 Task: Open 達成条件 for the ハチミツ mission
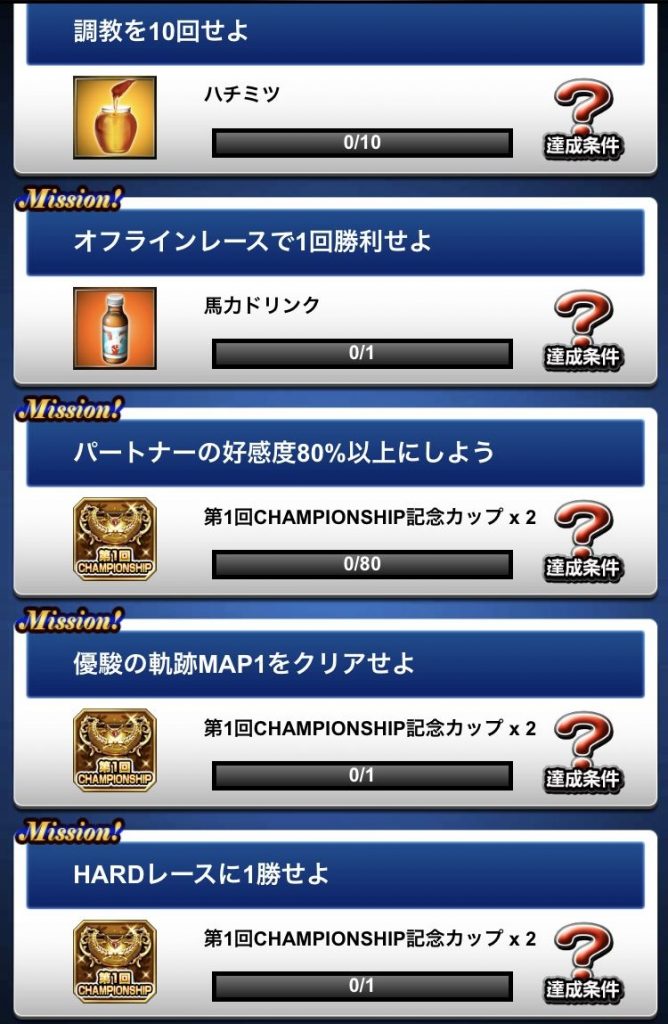click(x=584, y=120)
